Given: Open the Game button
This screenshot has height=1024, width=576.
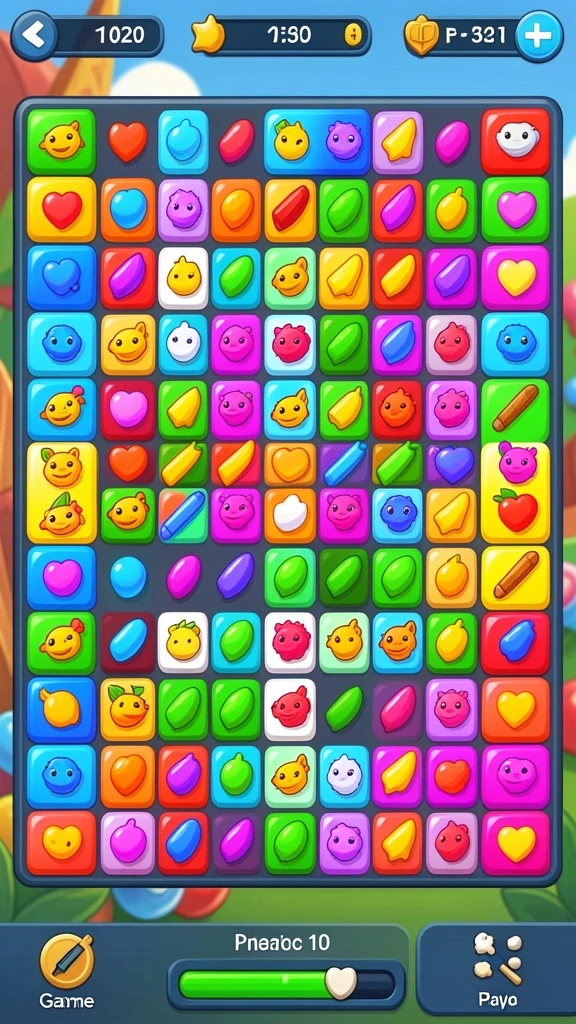Looking at the screenshot, I should [x=67, y=970].
